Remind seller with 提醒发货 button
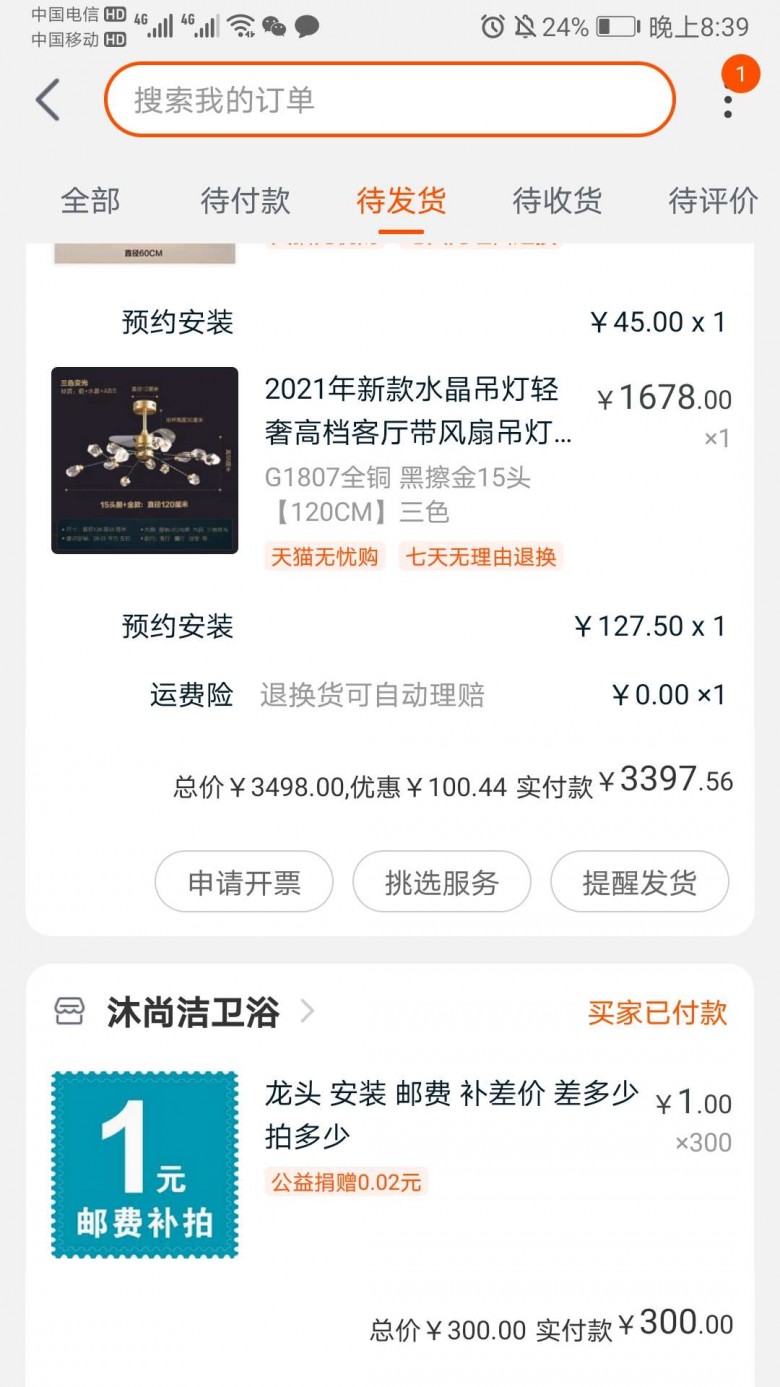 click(639, 882)
